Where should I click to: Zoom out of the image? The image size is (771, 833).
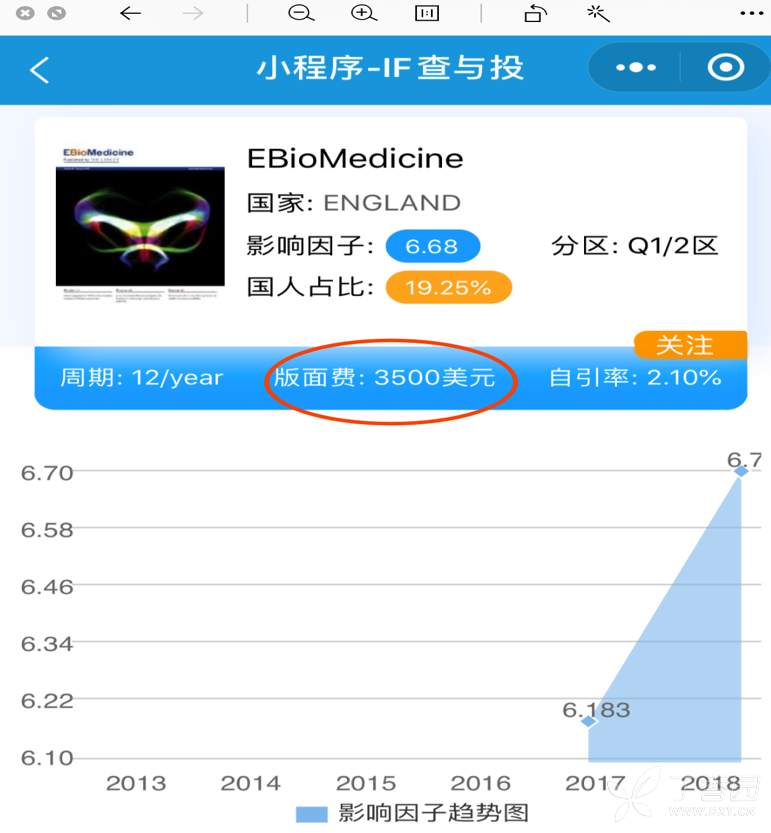point(300,14)
